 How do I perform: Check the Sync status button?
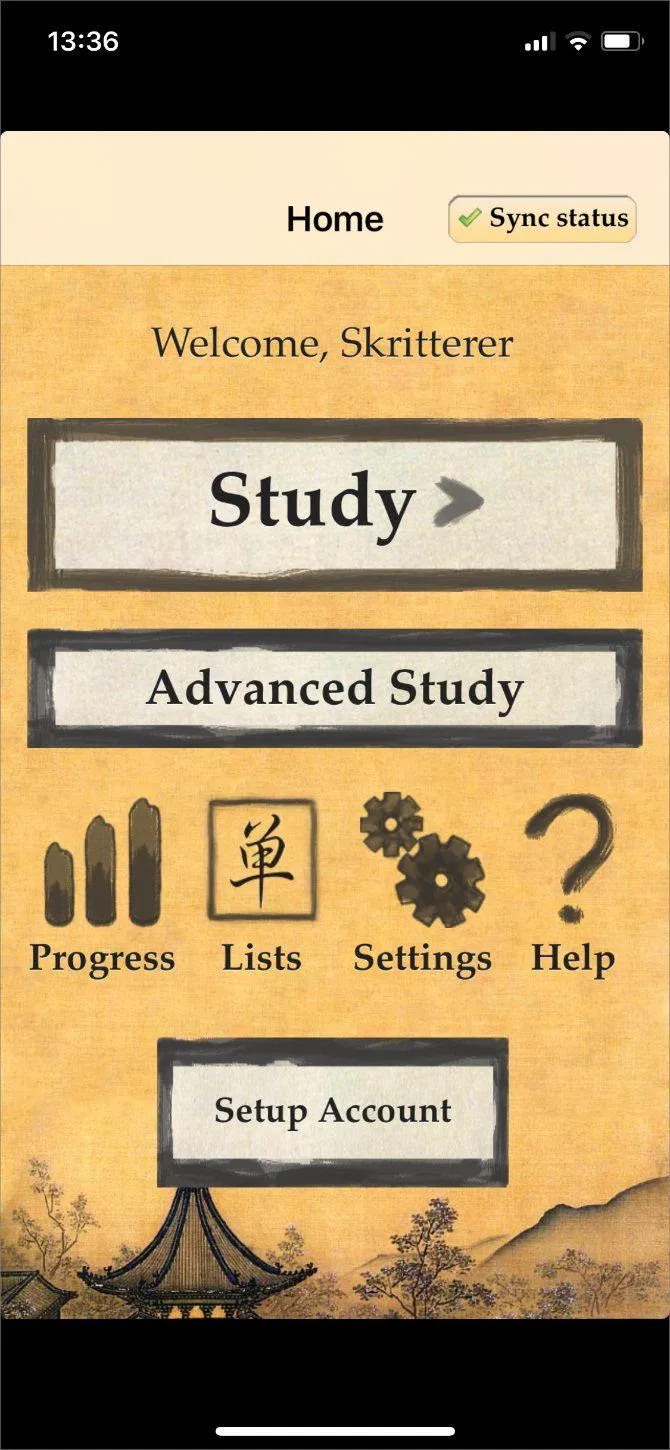pyautogui.click(x=542, y=219)
